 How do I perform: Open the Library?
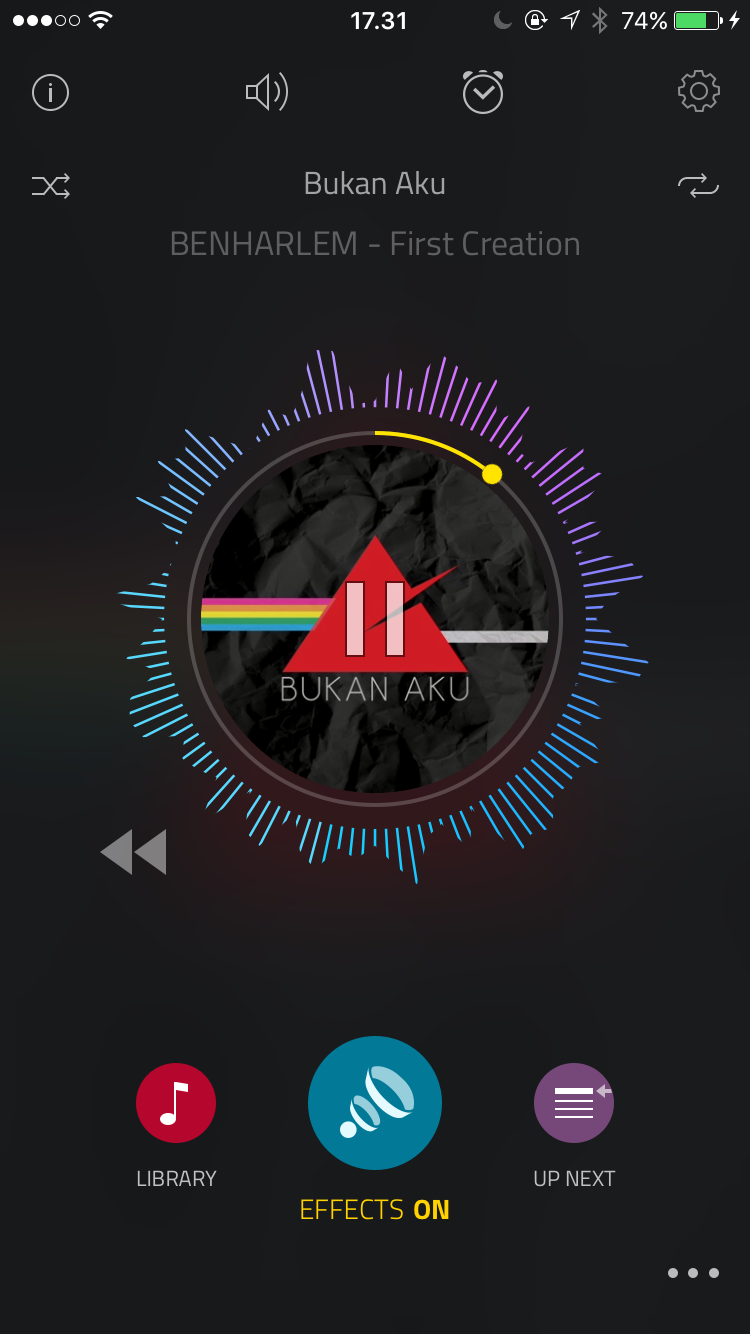tap(176, 1103)
